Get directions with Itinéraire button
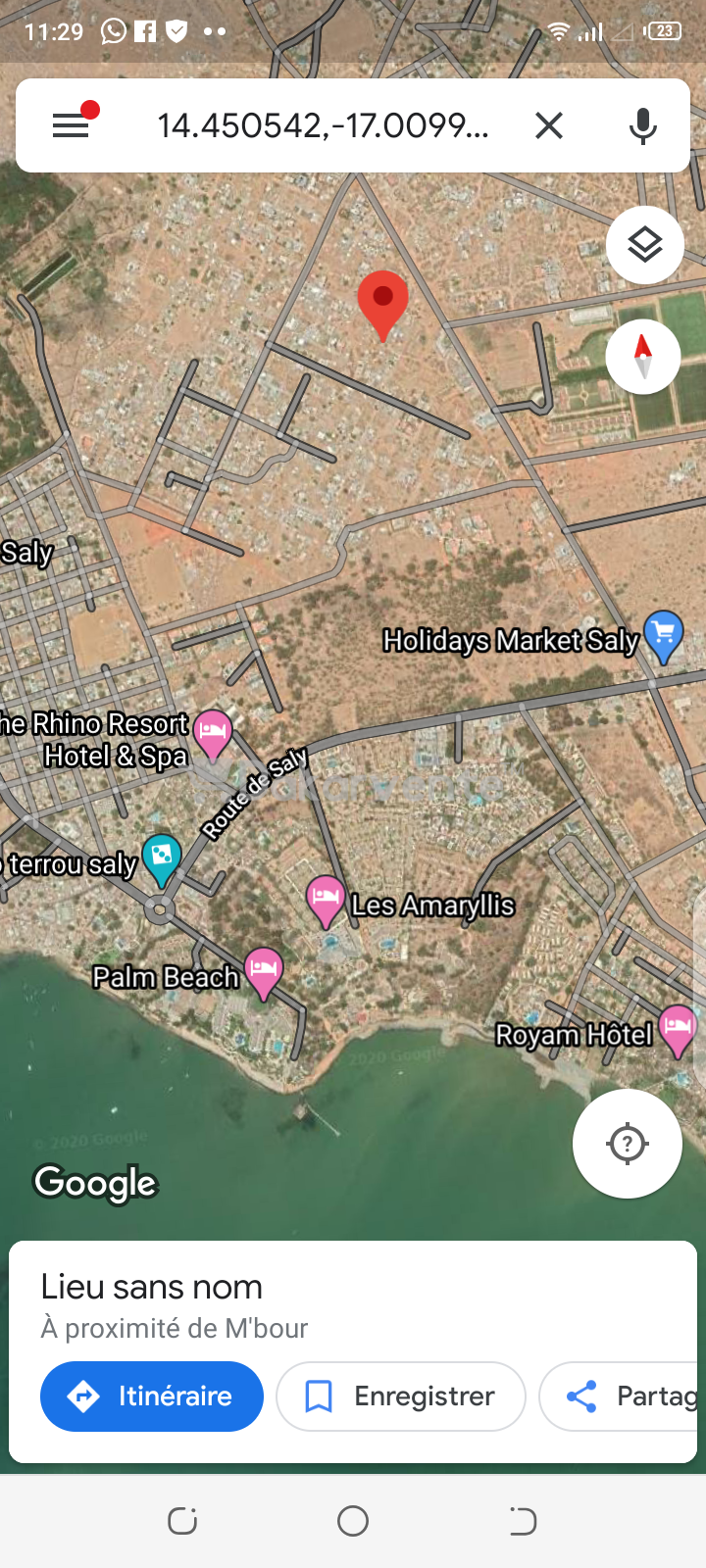The height and width of the screenshot is (1568, 706). point(152,1396)
